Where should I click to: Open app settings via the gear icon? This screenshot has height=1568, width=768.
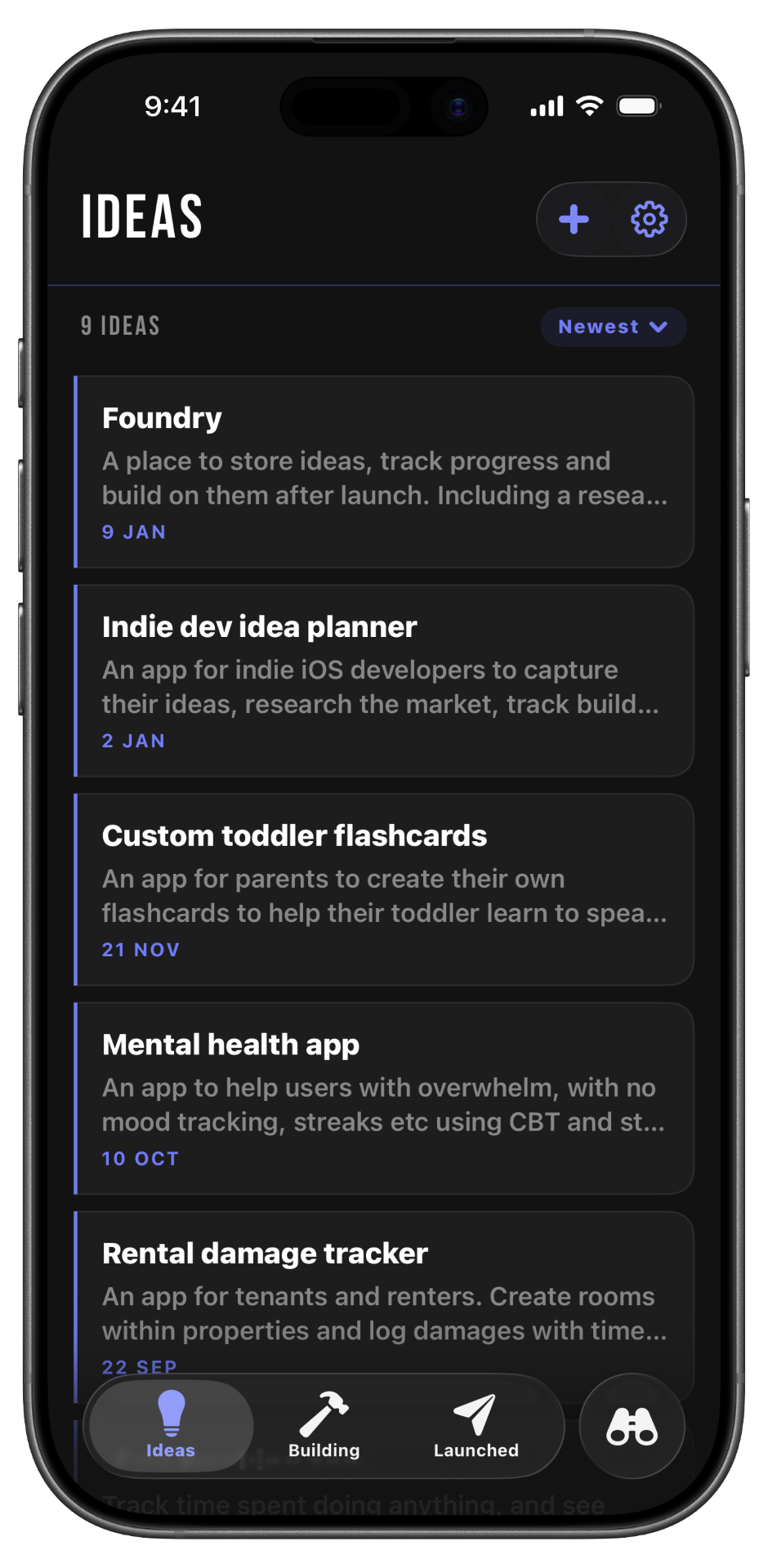click(648, 219)
